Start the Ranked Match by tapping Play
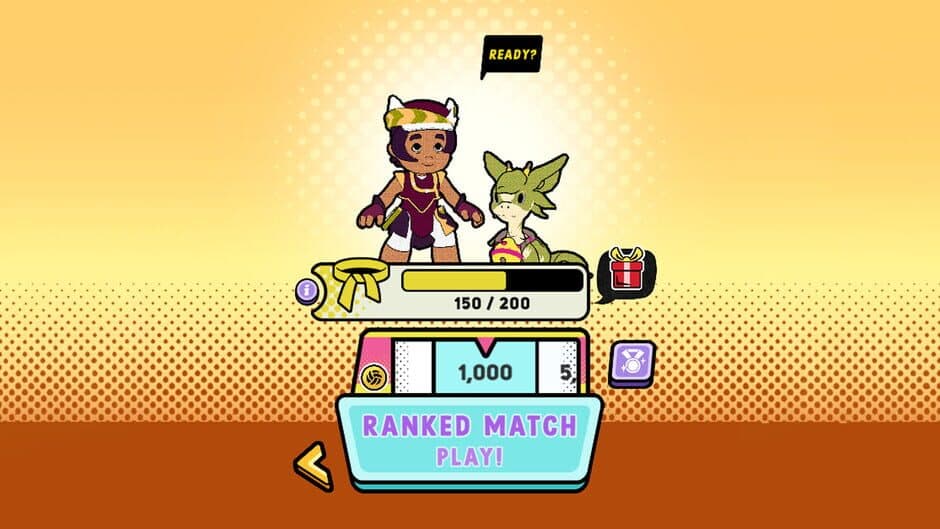Screen dimensions: 940x529 tap(469, 440)
